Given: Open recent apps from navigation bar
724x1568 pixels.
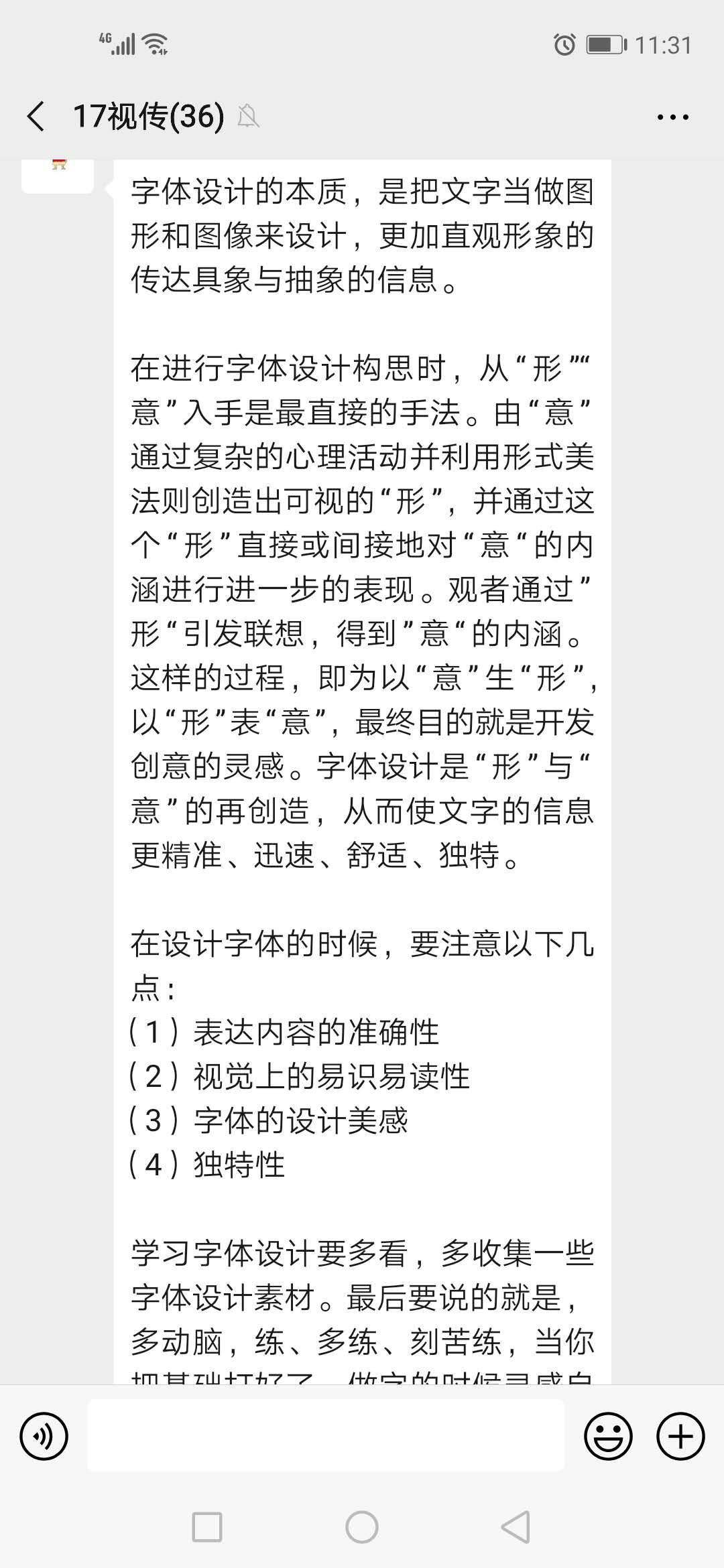Looking at the screenshot, I should pyautogui.click(x=207, y=1528).
